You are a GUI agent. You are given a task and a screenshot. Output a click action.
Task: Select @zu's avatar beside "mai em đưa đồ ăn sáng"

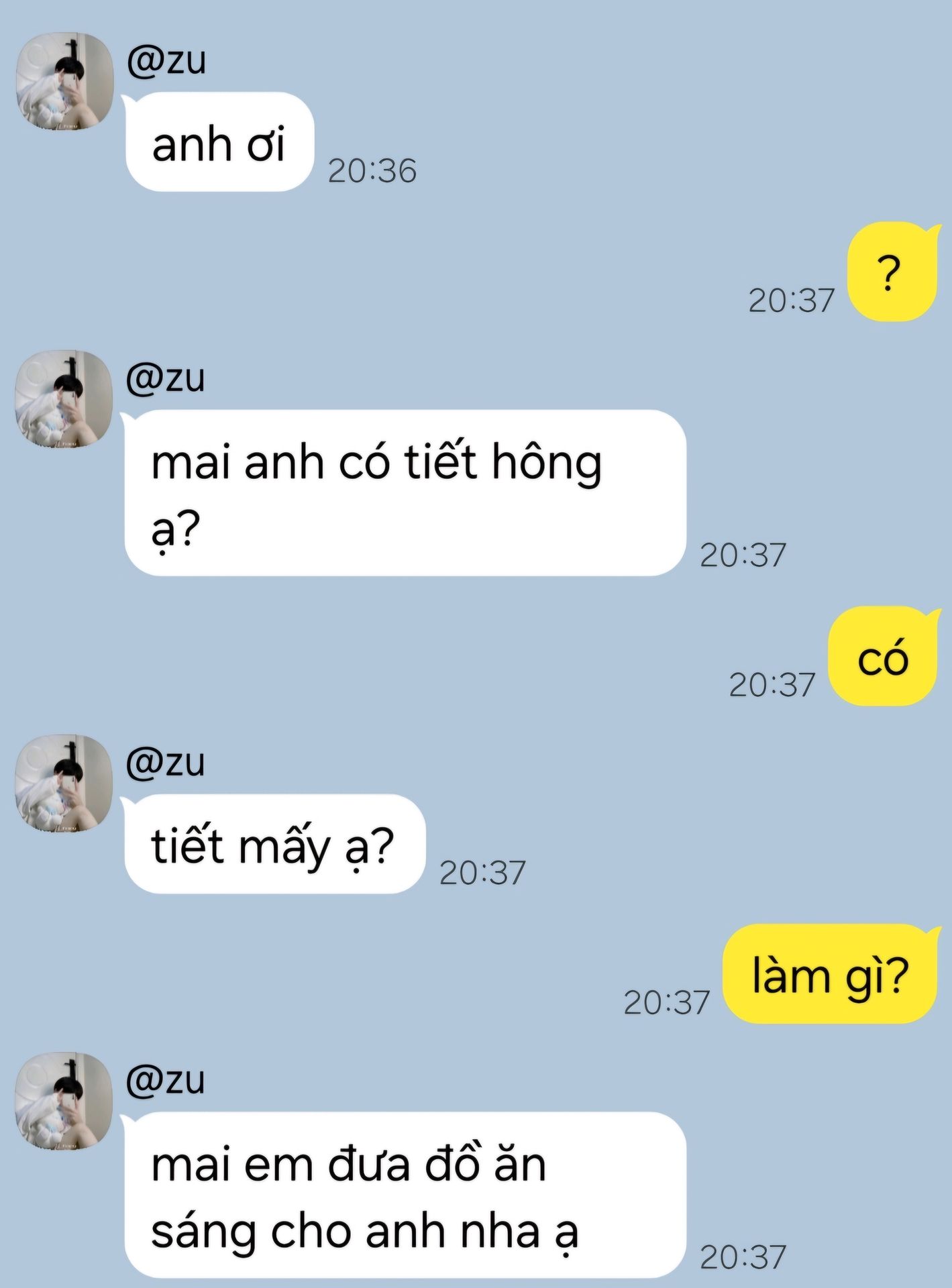tap(64, 1101)
